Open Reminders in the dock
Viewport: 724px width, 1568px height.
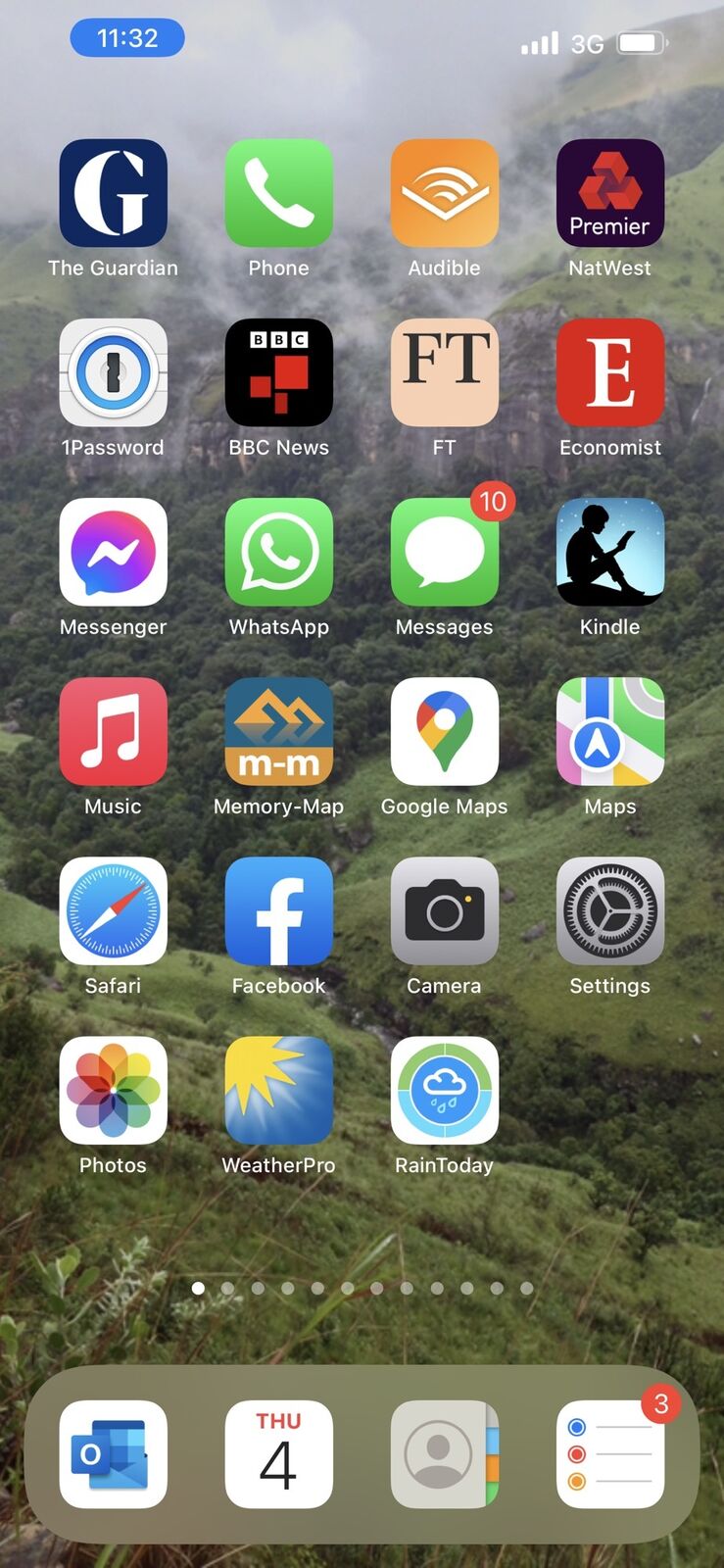(x=609, y=1454)
